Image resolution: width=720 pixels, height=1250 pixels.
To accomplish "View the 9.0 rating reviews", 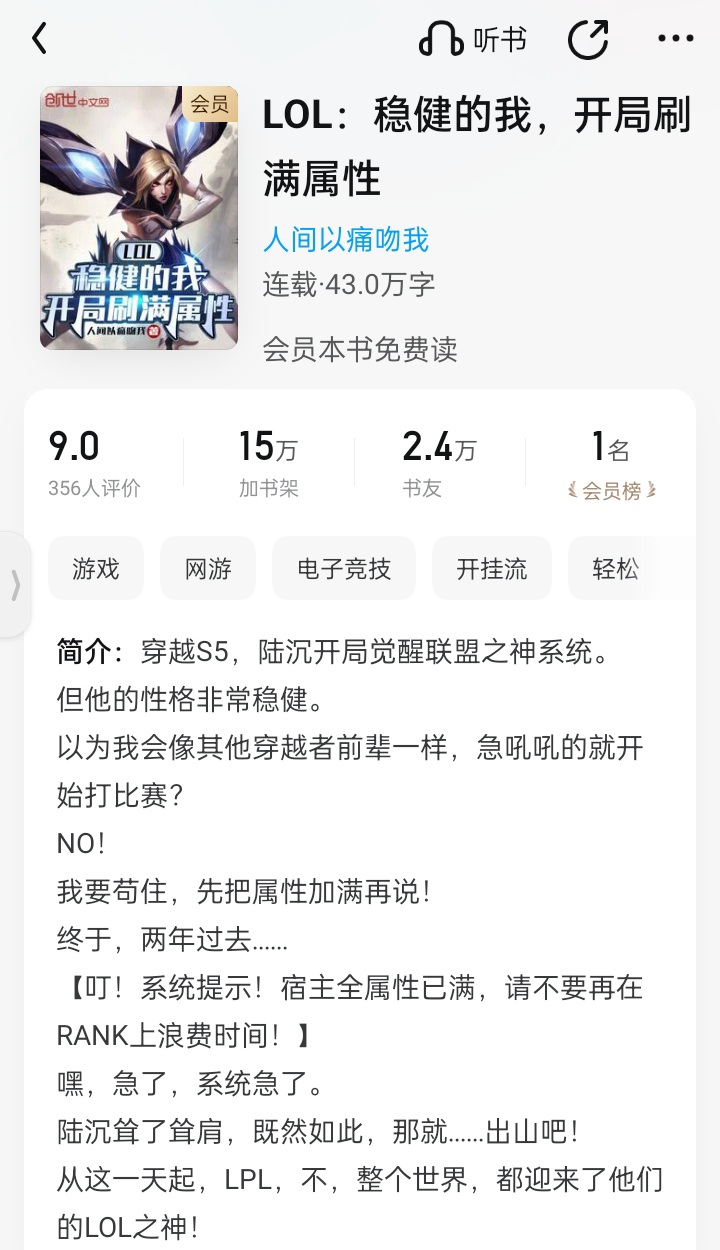I will click(94, 463).
